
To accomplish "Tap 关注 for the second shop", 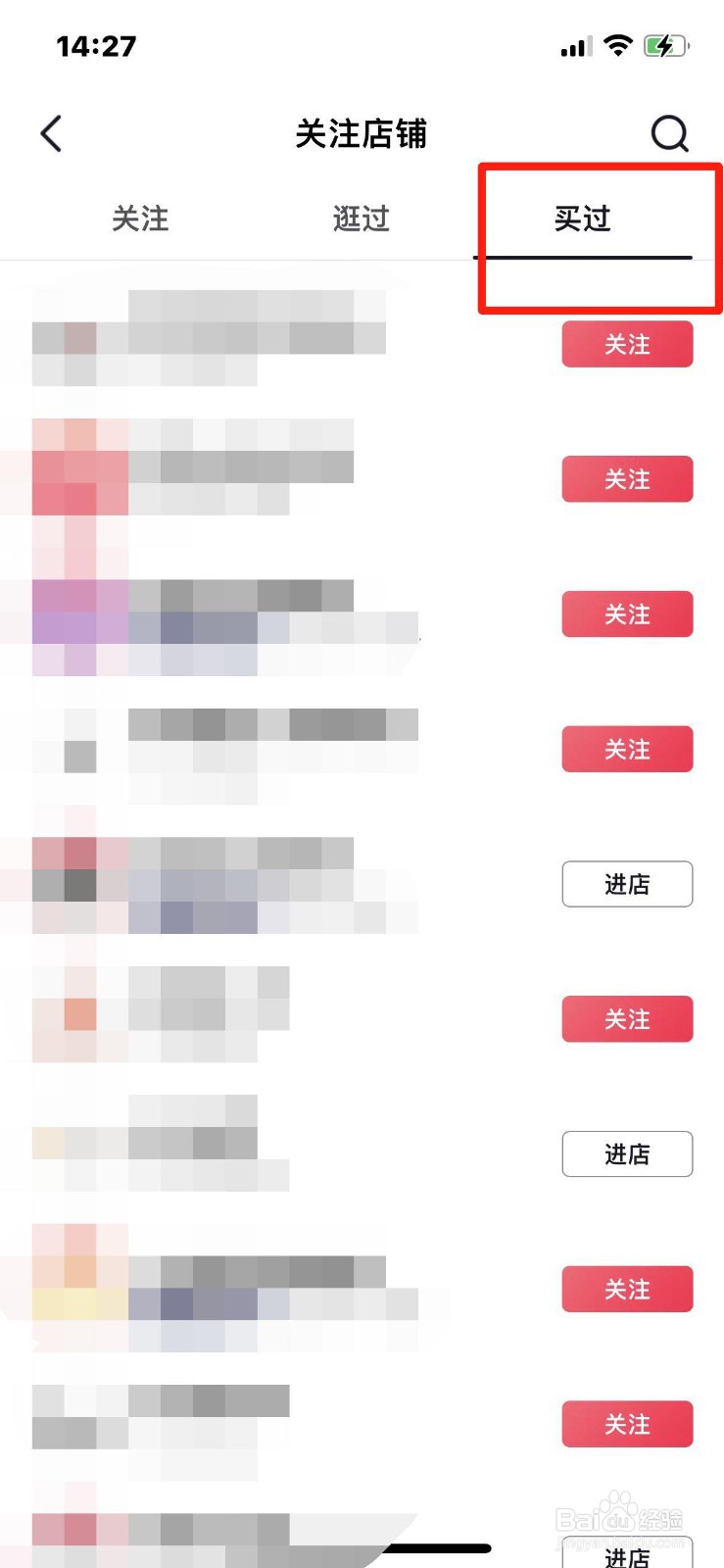I will tap(627, 479).
